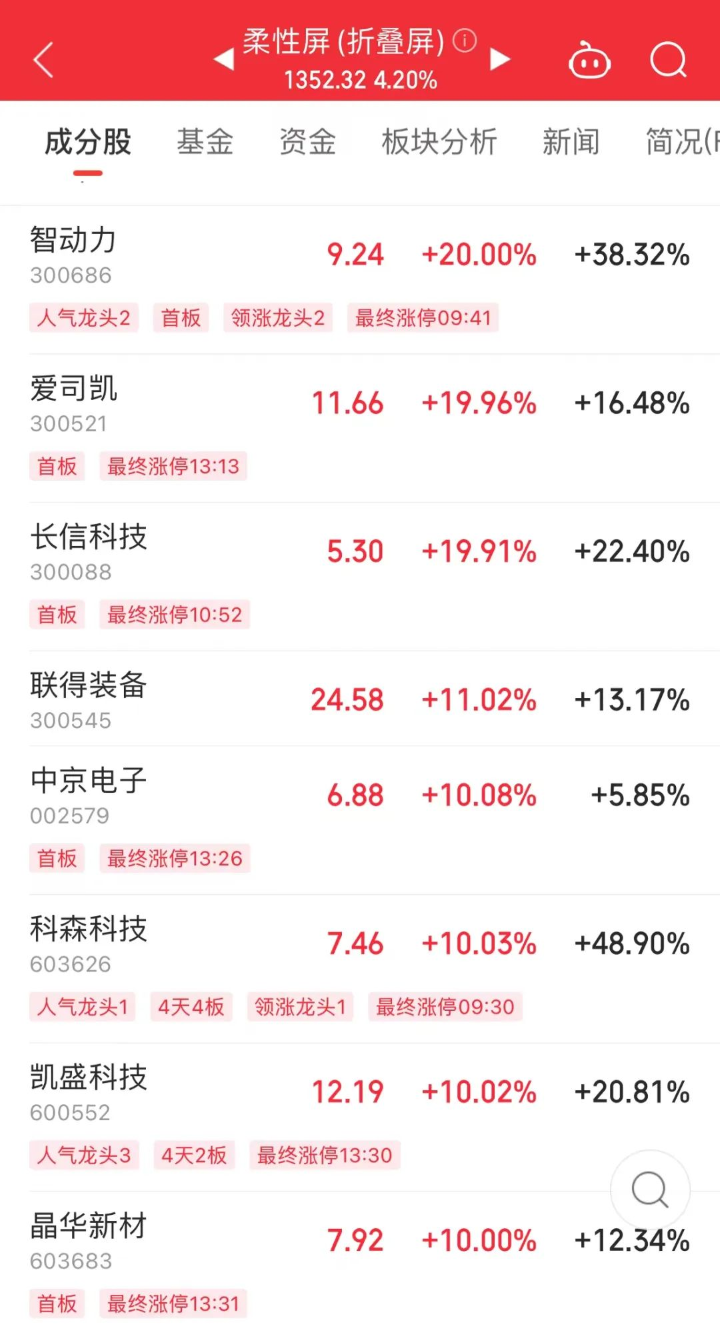Open search in the top bar
The width and height of the screenshot is (720, 1331).
(x=669, y=60)
